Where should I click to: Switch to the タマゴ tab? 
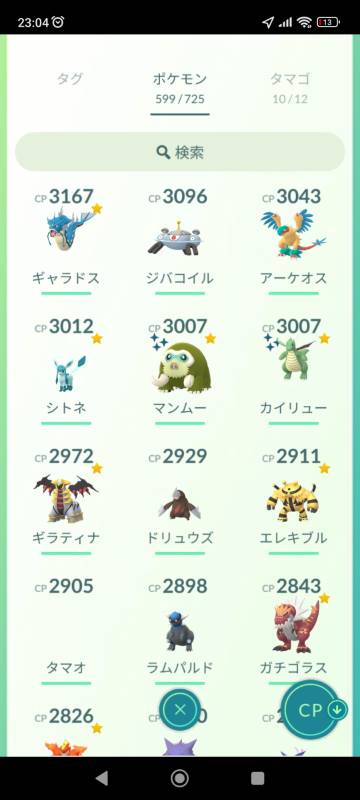coord(290,87)
